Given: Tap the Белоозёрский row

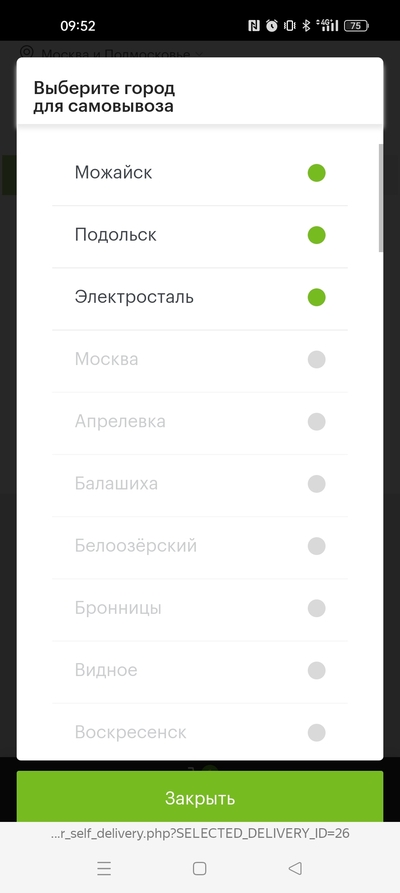Looking at the screenshot, I should point(199,546).
